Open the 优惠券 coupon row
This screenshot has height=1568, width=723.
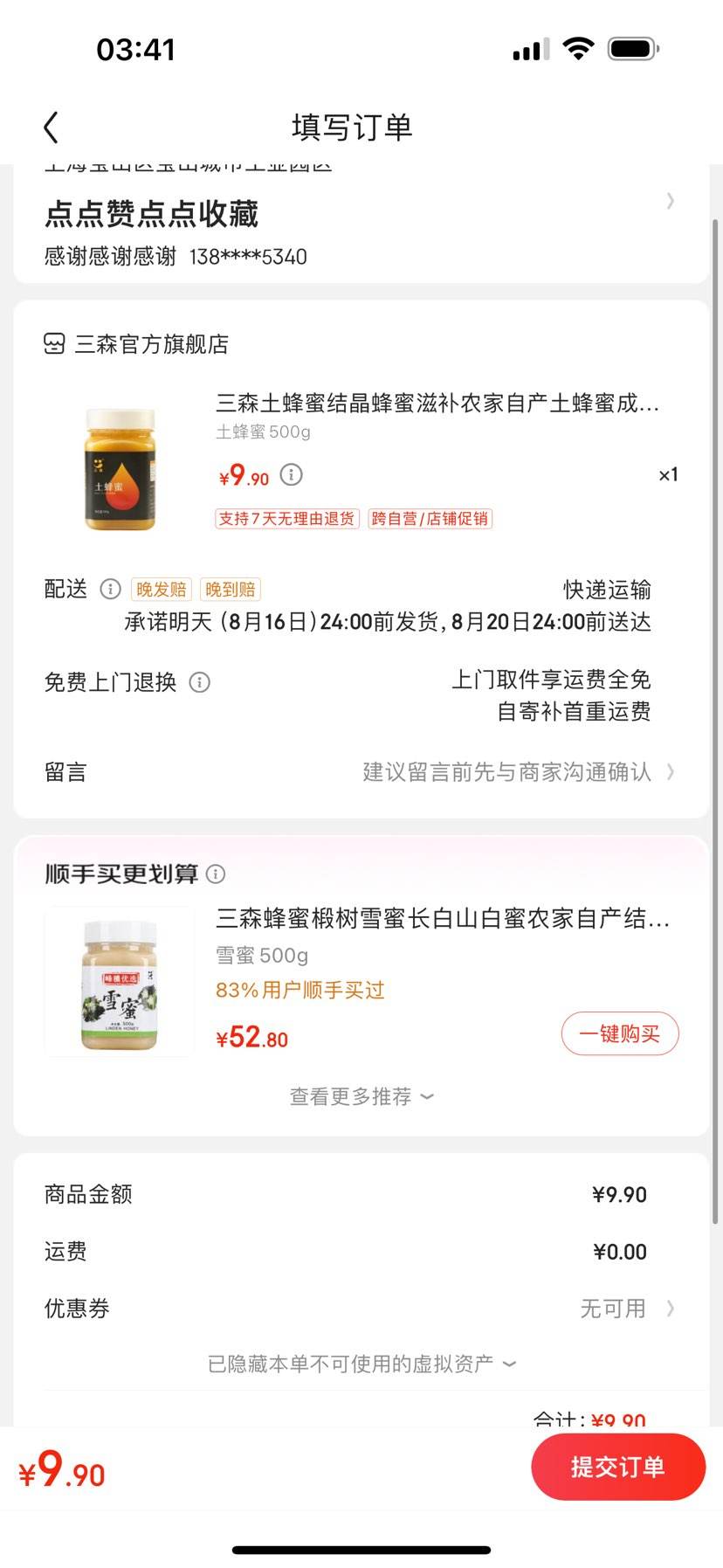tap(361, 1309)
